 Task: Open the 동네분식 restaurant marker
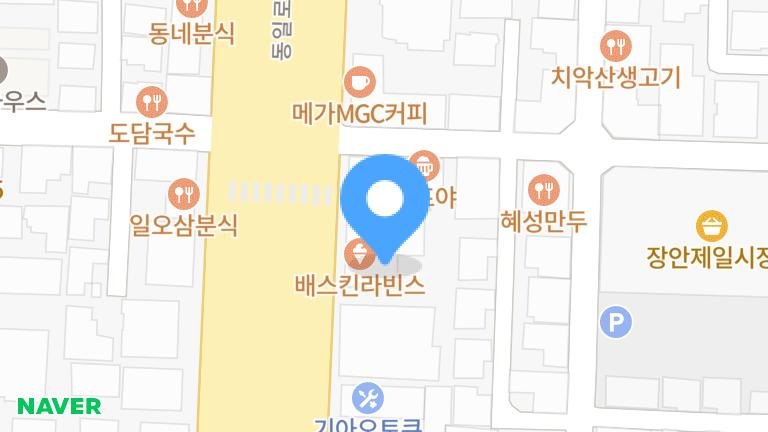click(x=190, y=8)
